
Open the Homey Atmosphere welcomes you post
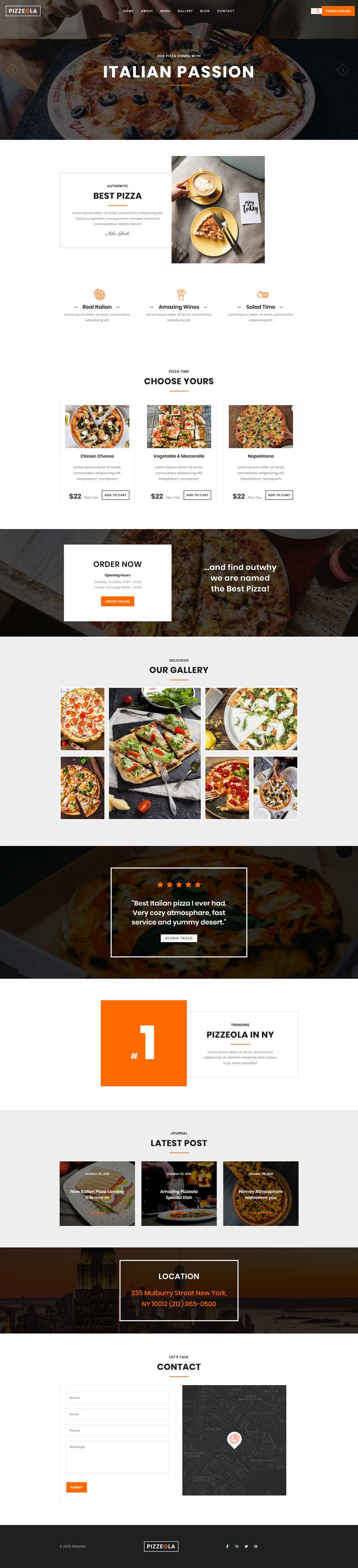[260, 1194]
